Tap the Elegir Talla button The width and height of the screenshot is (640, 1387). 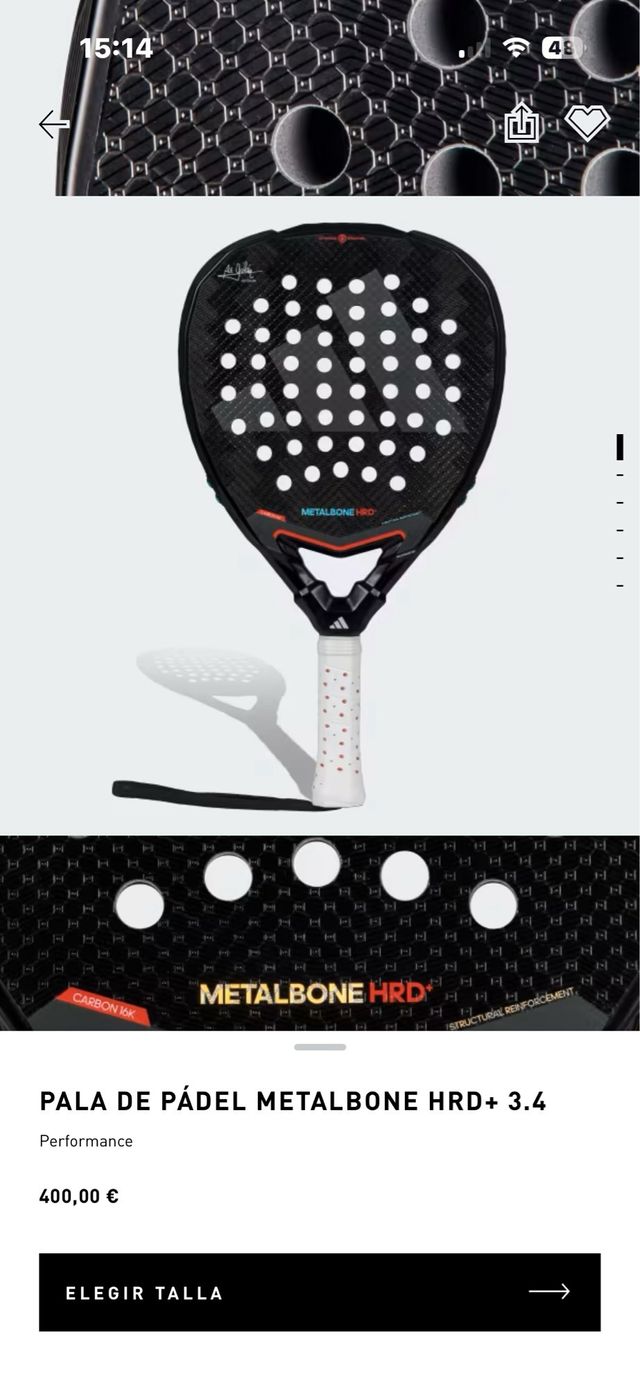point(320,1291)
